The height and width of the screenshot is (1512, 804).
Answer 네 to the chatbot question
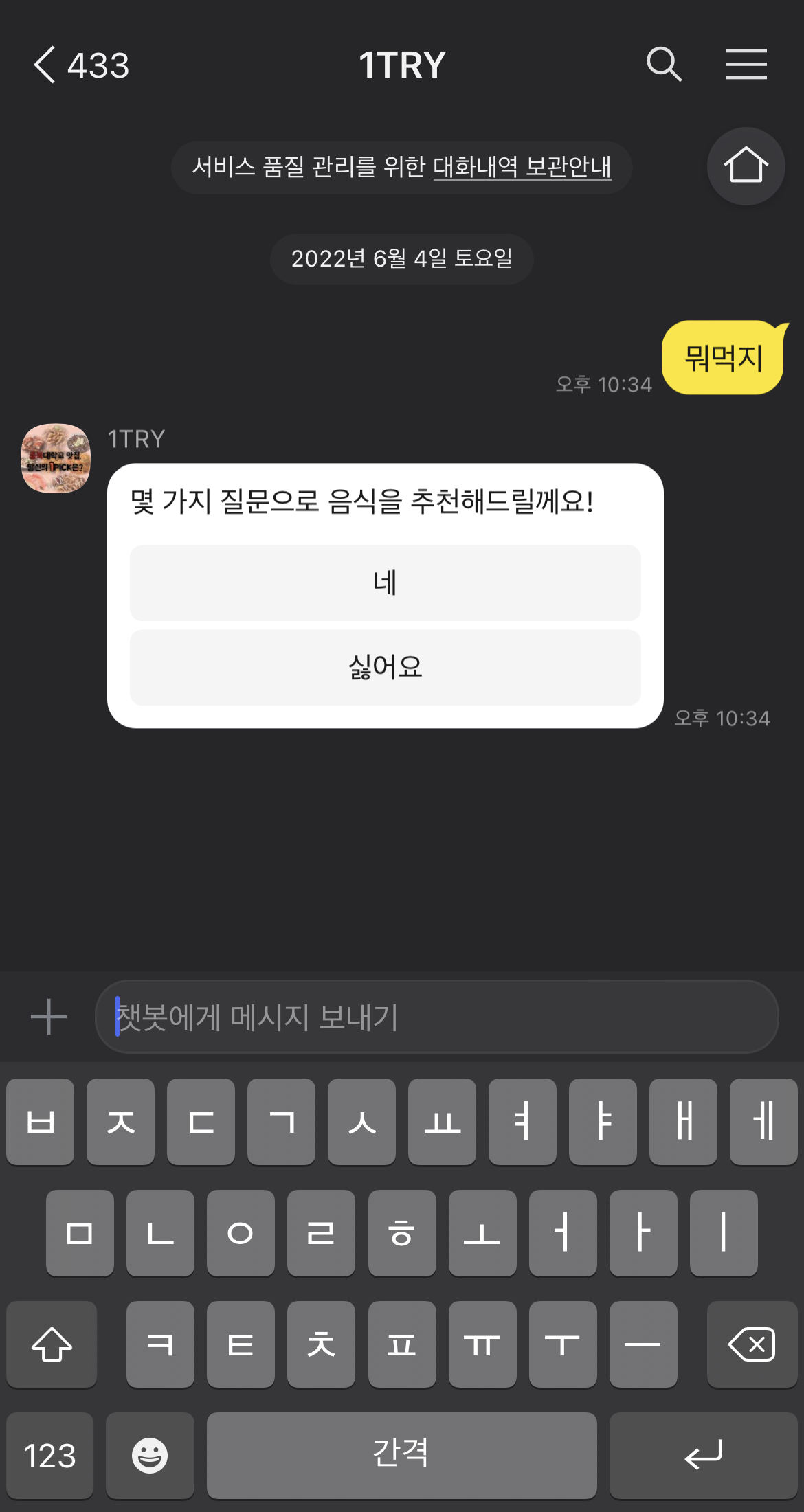385,583
